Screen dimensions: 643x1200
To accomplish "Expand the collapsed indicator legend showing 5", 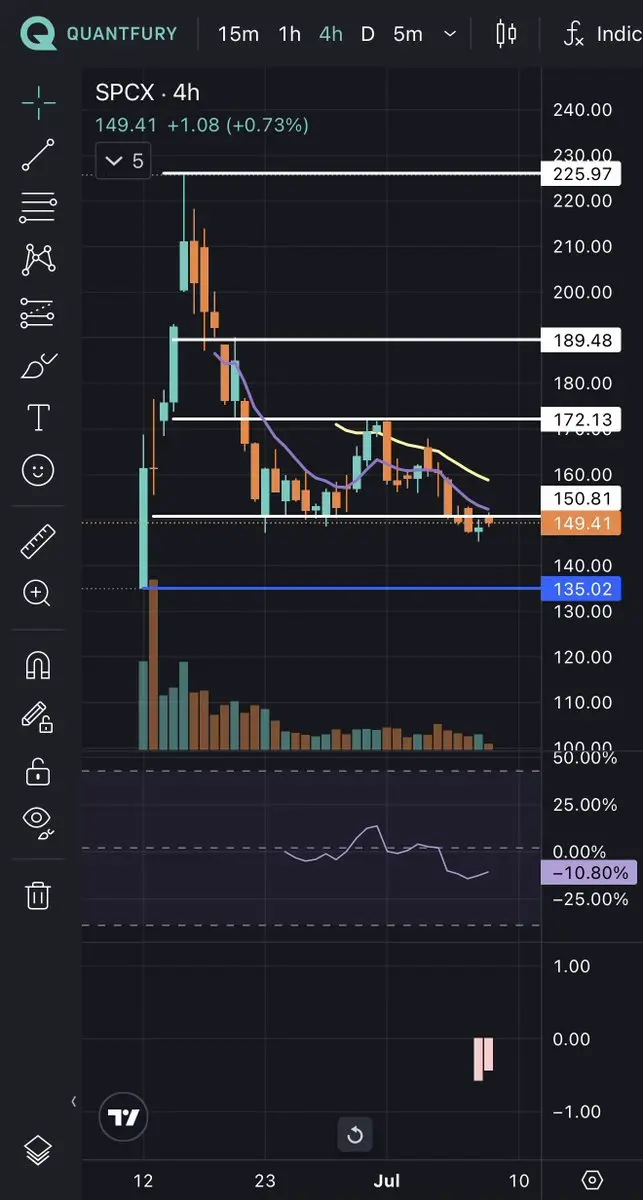I will click(125, 160).
